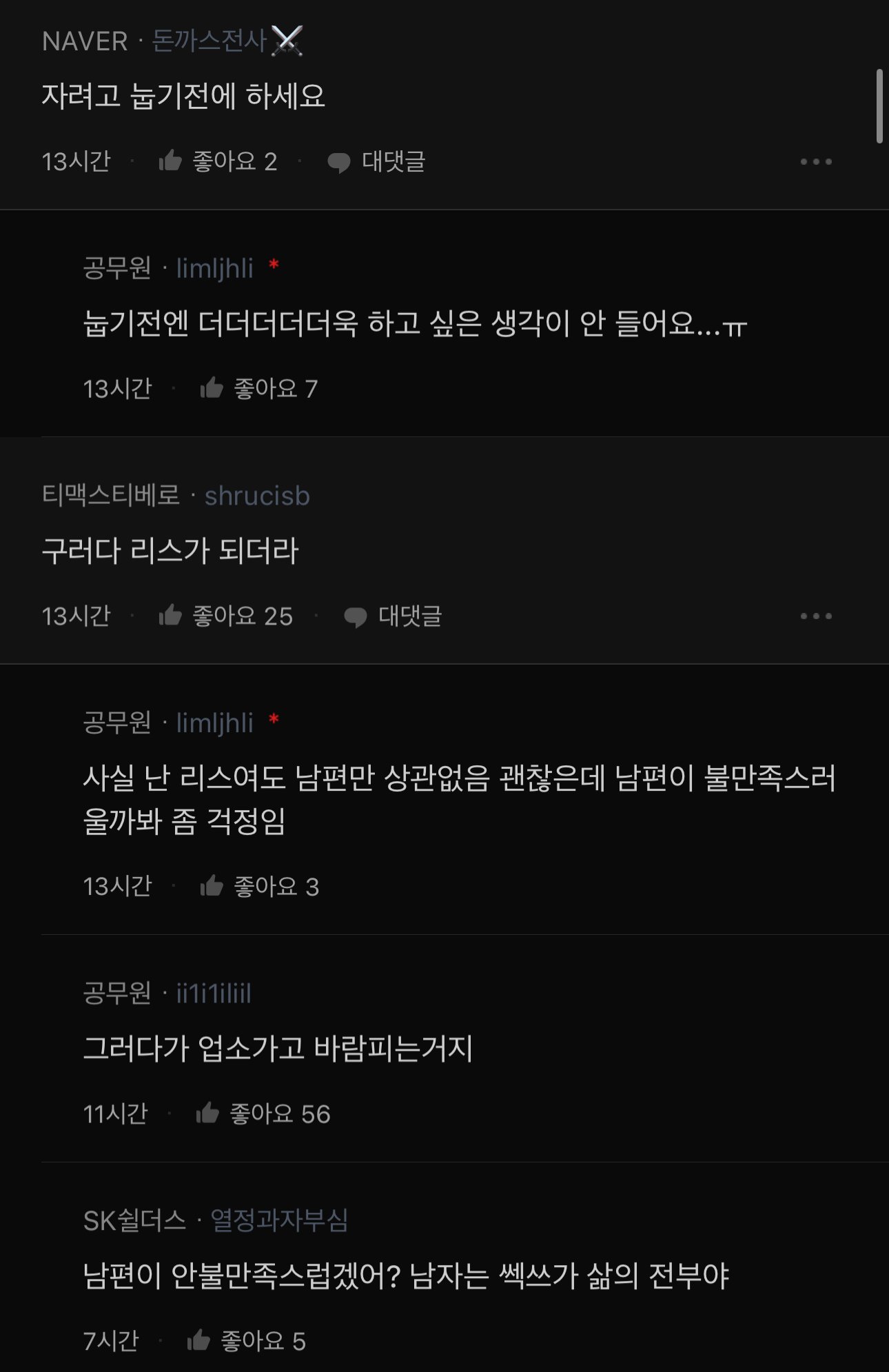
Task: Like limljhli's reply with 7 likes
Action: 212,389
